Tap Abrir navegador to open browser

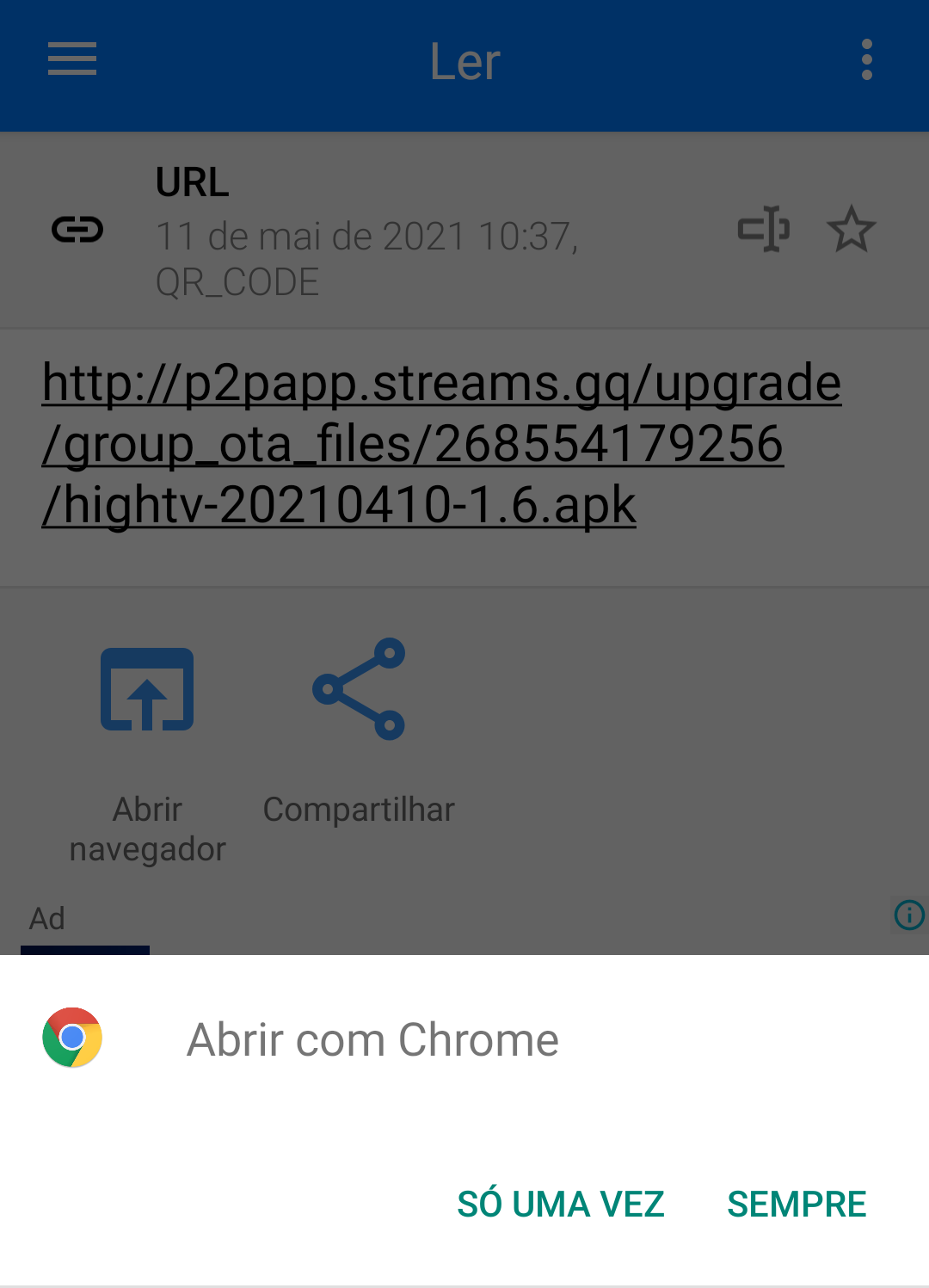tap(147, 749)
